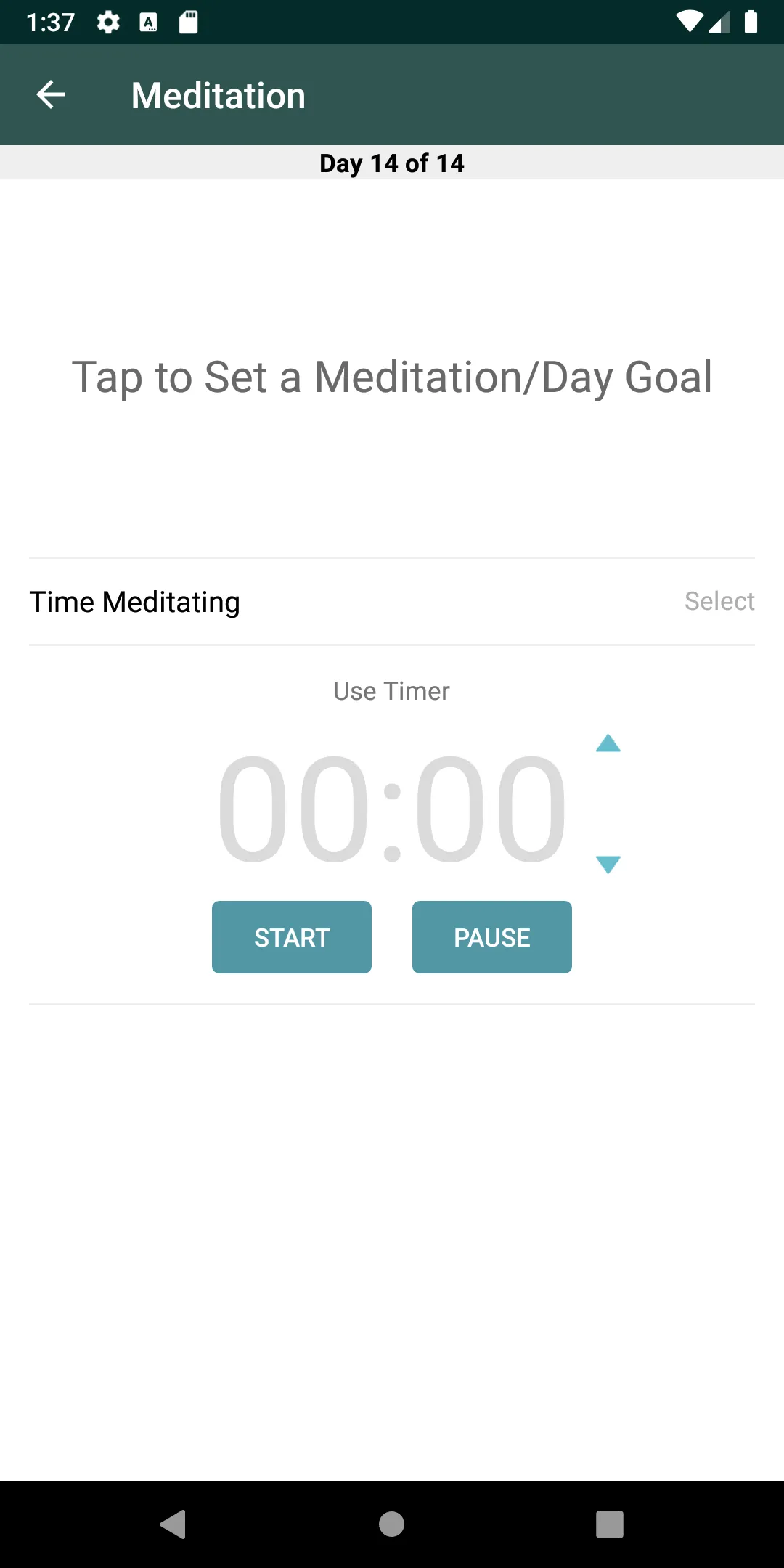Increase the timer with the up arrow
Viewport: 784px width, 1568px height.
(x=608, y=743)
